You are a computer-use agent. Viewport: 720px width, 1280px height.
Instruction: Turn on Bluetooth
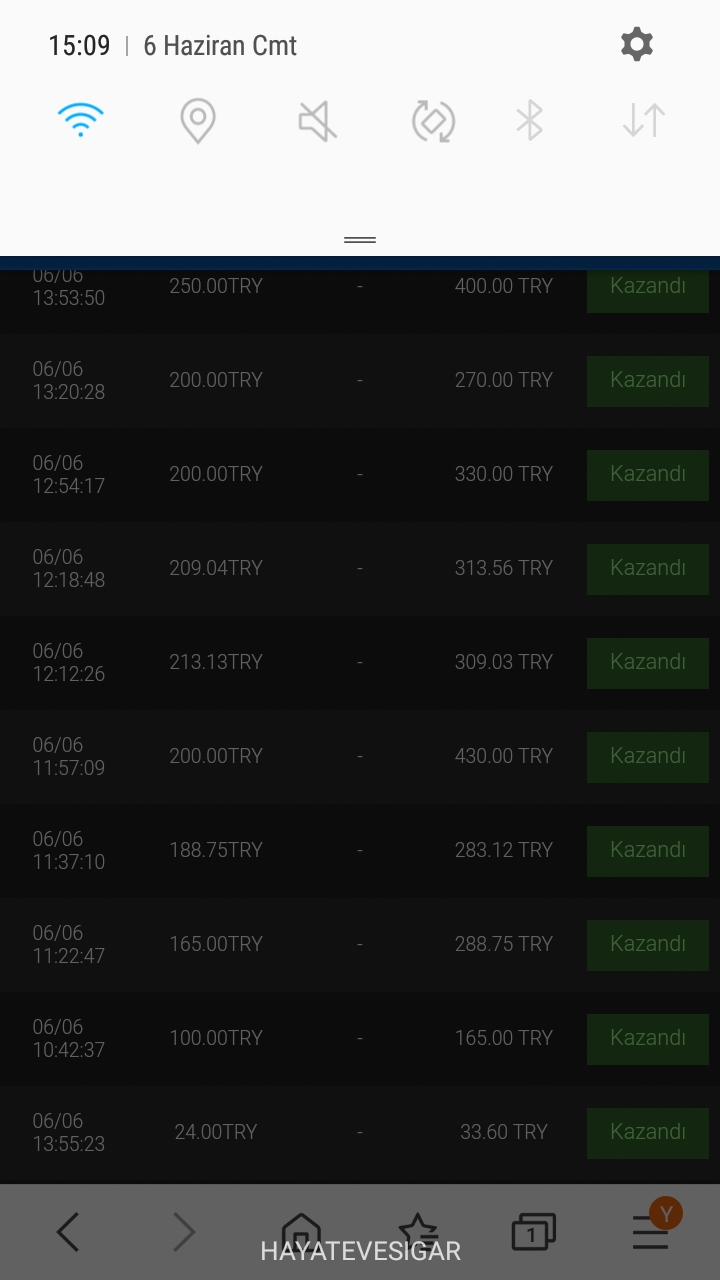(529, 121)
